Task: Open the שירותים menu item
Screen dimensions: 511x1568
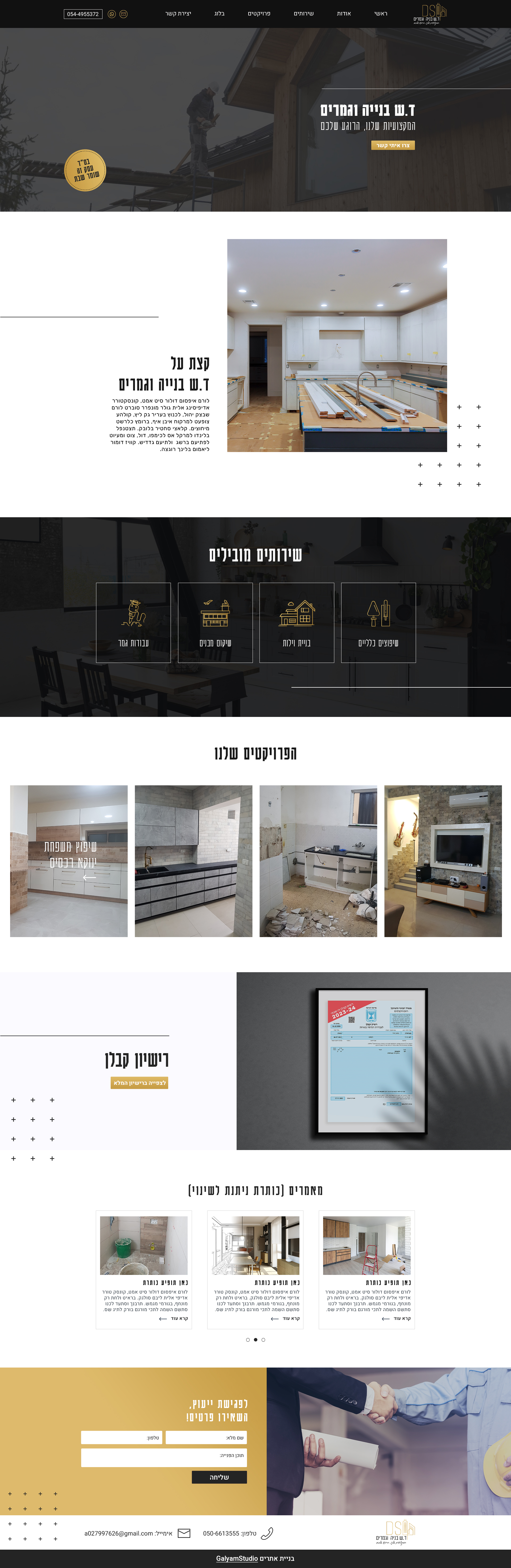Action: [x=304, y=13]
